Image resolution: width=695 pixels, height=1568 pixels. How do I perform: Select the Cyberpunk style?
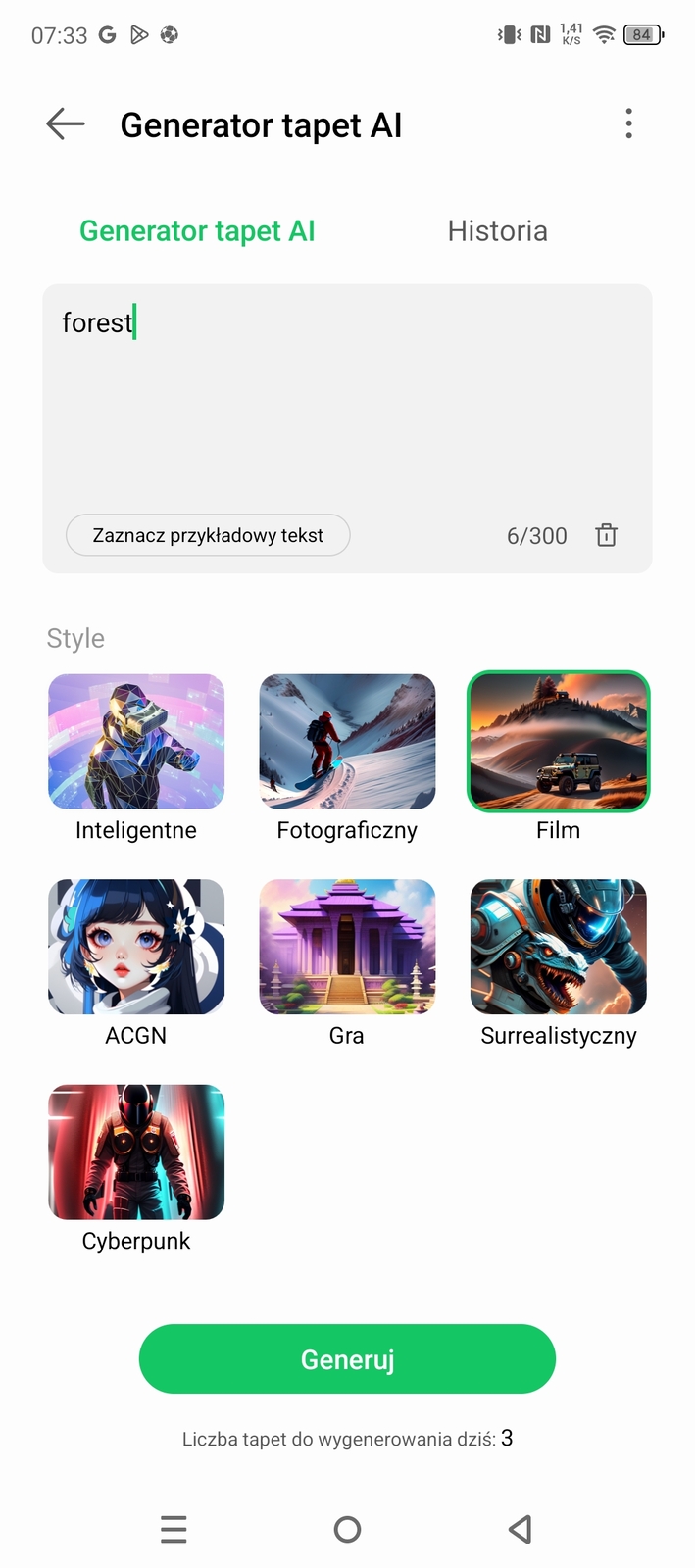click(136, 1152)
